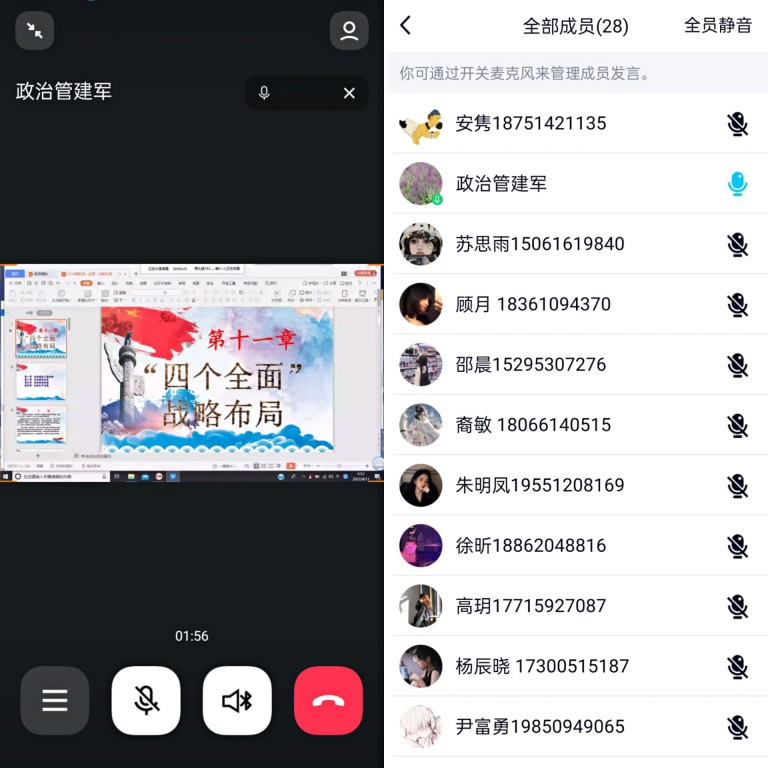Go back from the members list
This screenshot has height=768, width=768.
[405, 26]
